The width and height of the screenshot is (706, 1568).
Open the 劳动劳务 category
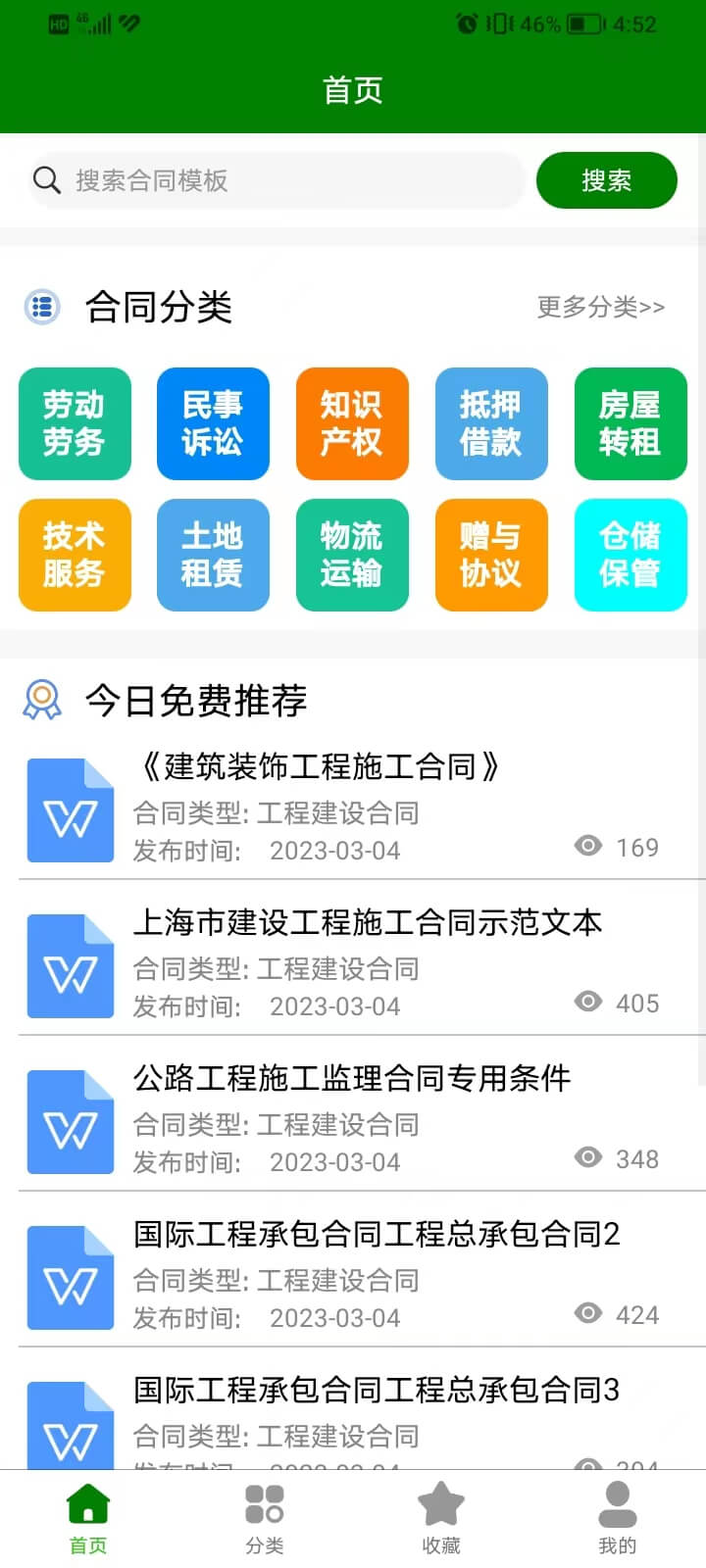coord(75,423)
